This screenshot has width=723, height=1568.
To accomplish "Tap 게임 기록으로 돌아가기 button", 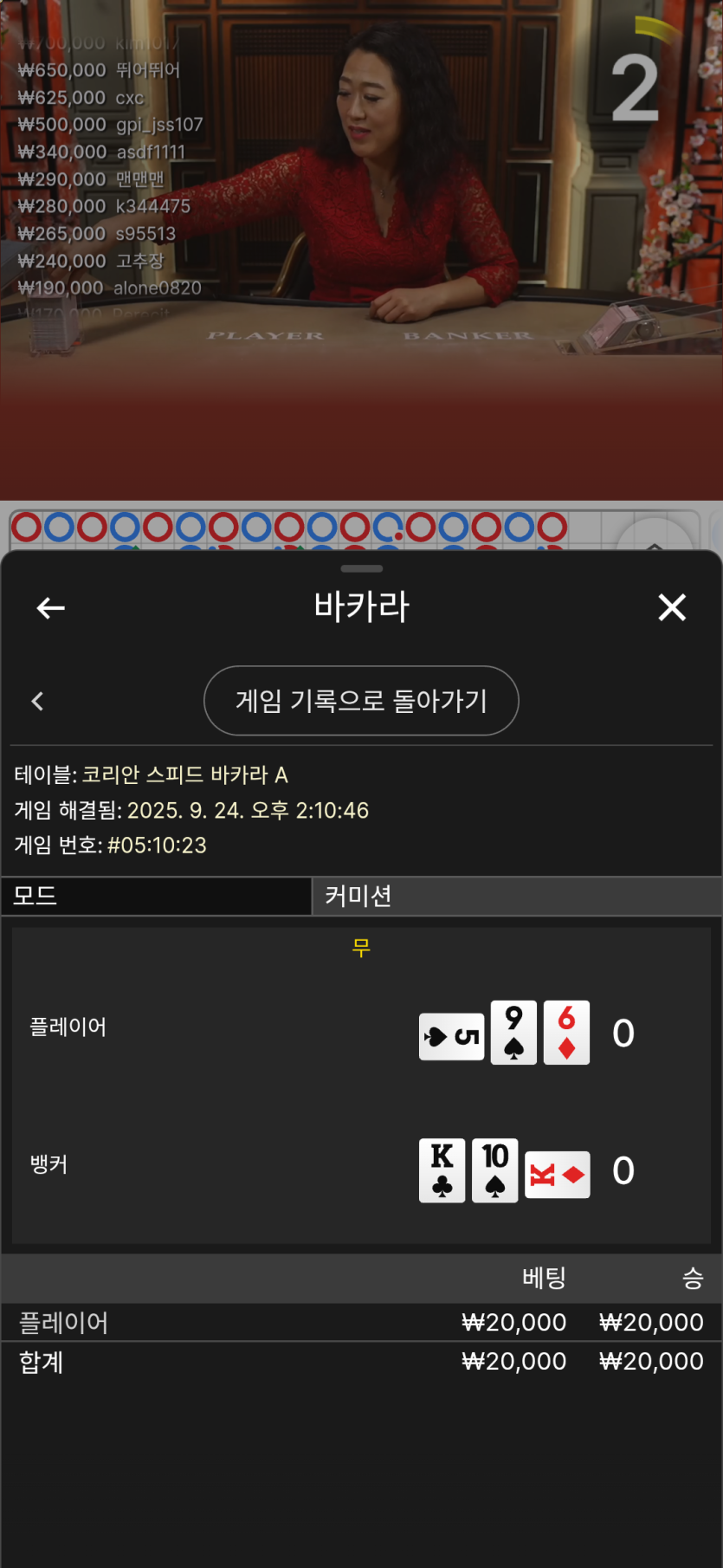I will (x=361, y=701).
